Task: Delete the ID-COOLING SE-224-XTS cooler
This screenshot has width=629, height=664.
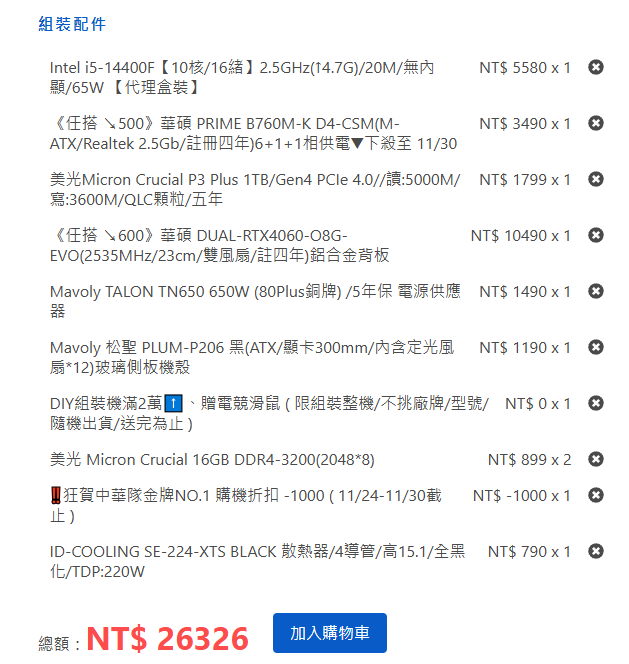Action: 595,551
